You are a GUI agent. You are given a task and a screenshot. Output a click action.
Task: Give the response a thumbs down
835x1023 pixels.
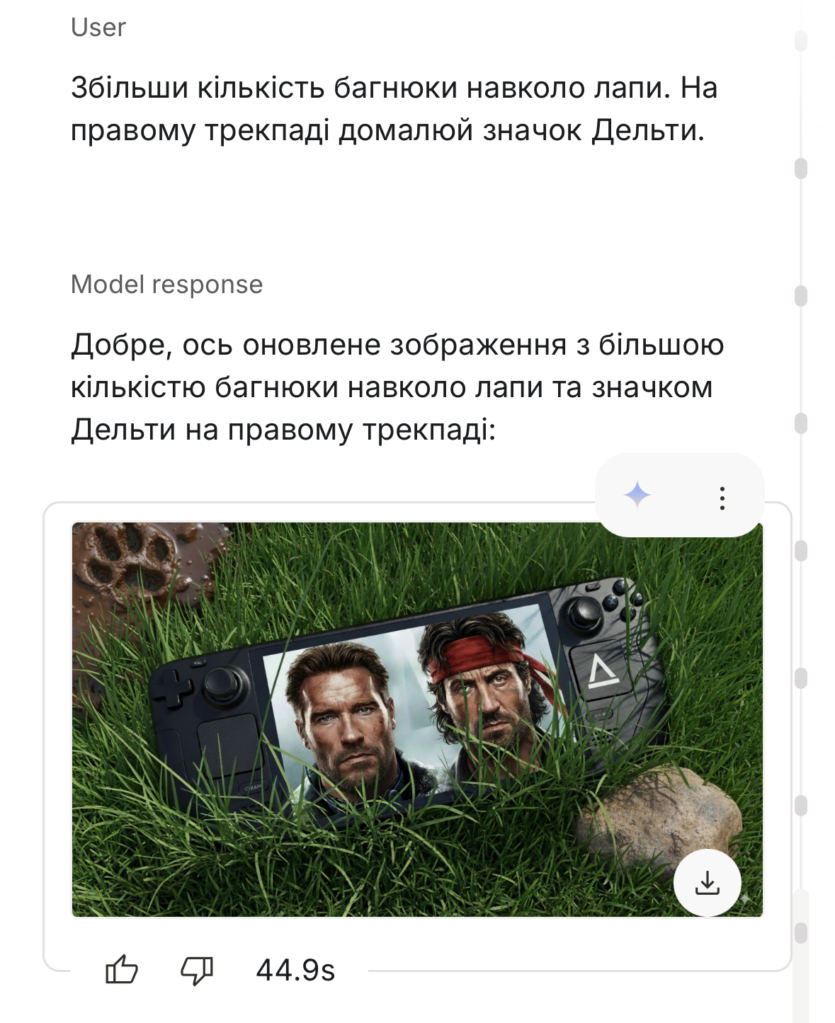point(196,969)
